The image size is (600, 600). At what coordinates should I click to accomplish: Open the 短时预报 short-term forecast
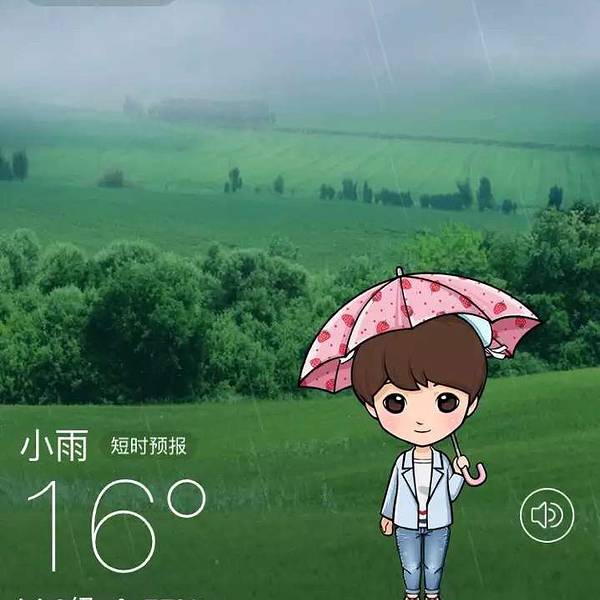click(x=148, y=446)
